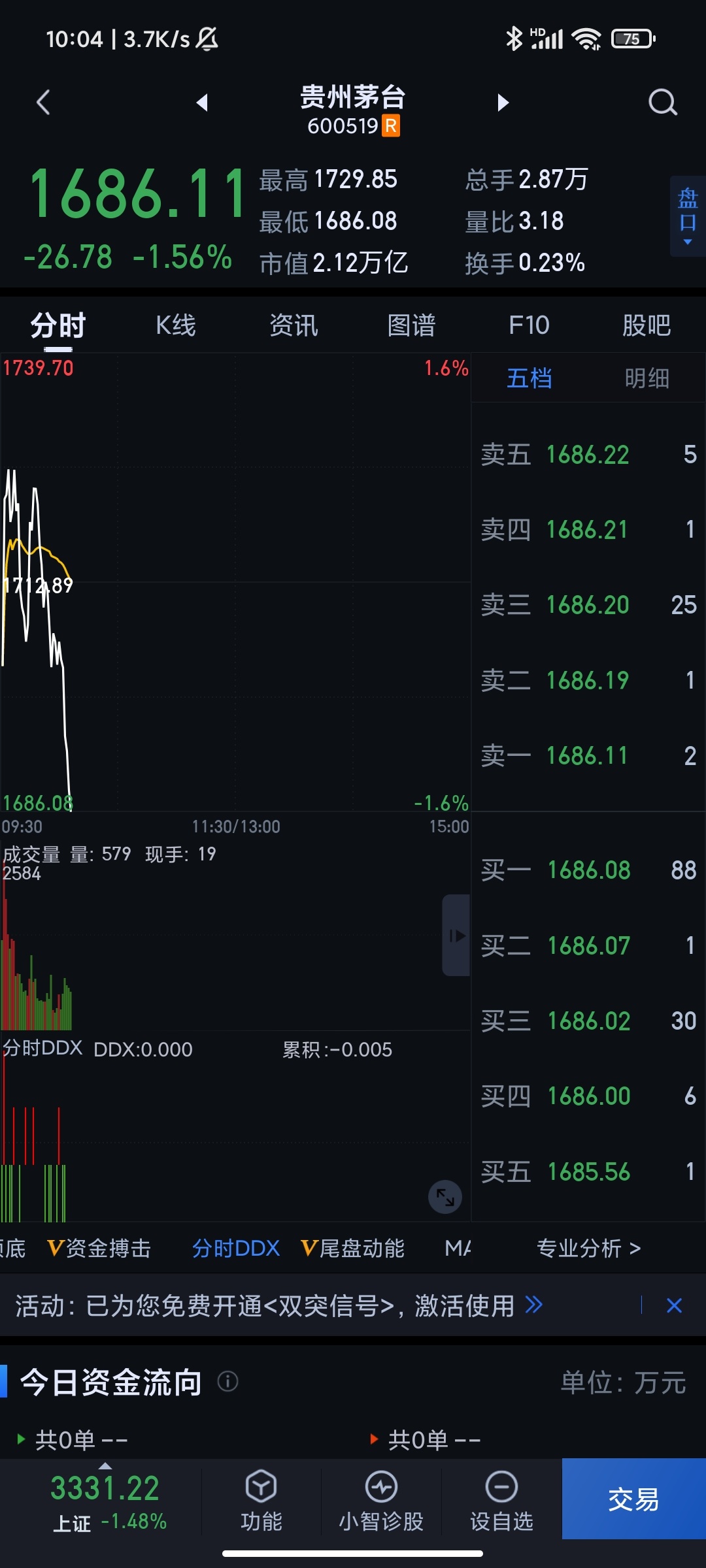This screenshot has width=706, height=1568.
Task: Open the F10 tab
Action: (x=529, y=325)
